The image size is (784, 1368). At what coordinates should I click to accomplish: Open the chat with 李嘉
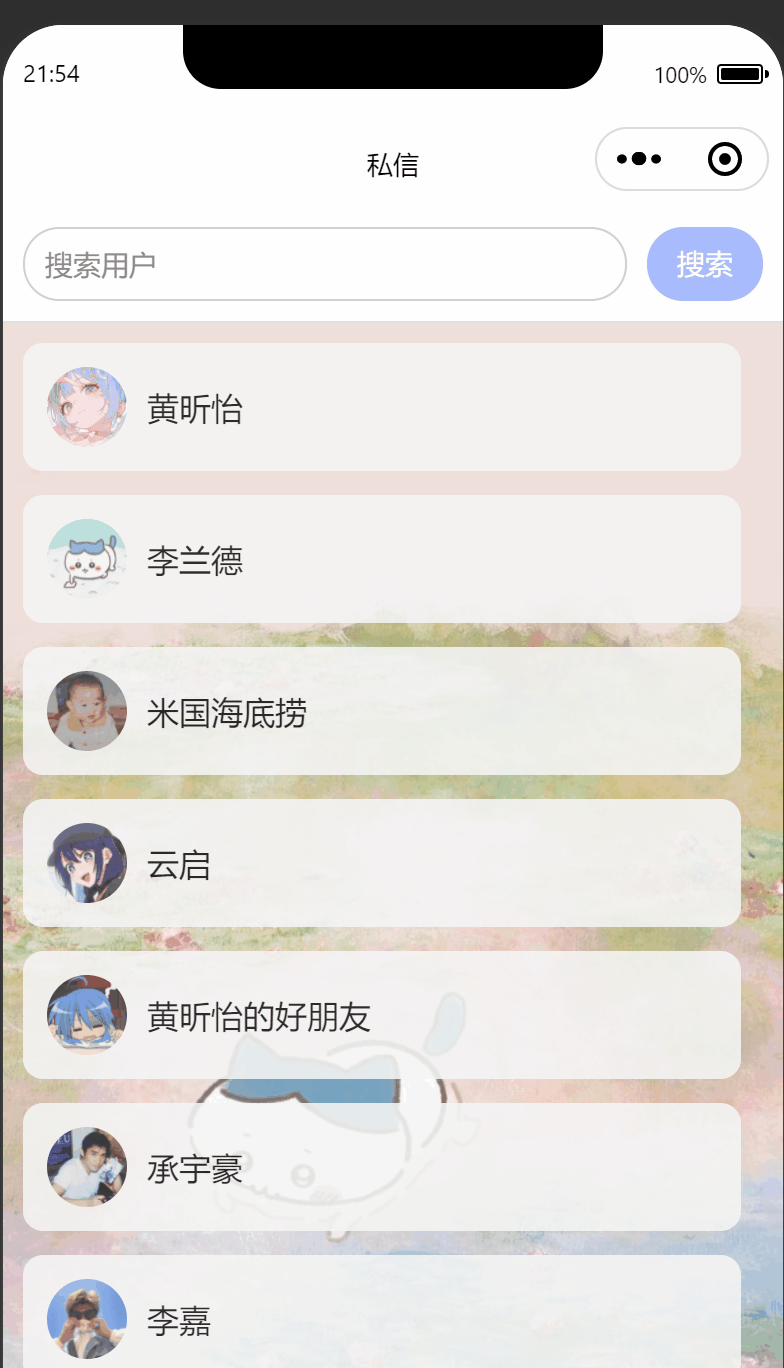pyautogui.click(x=382, y=1311)
